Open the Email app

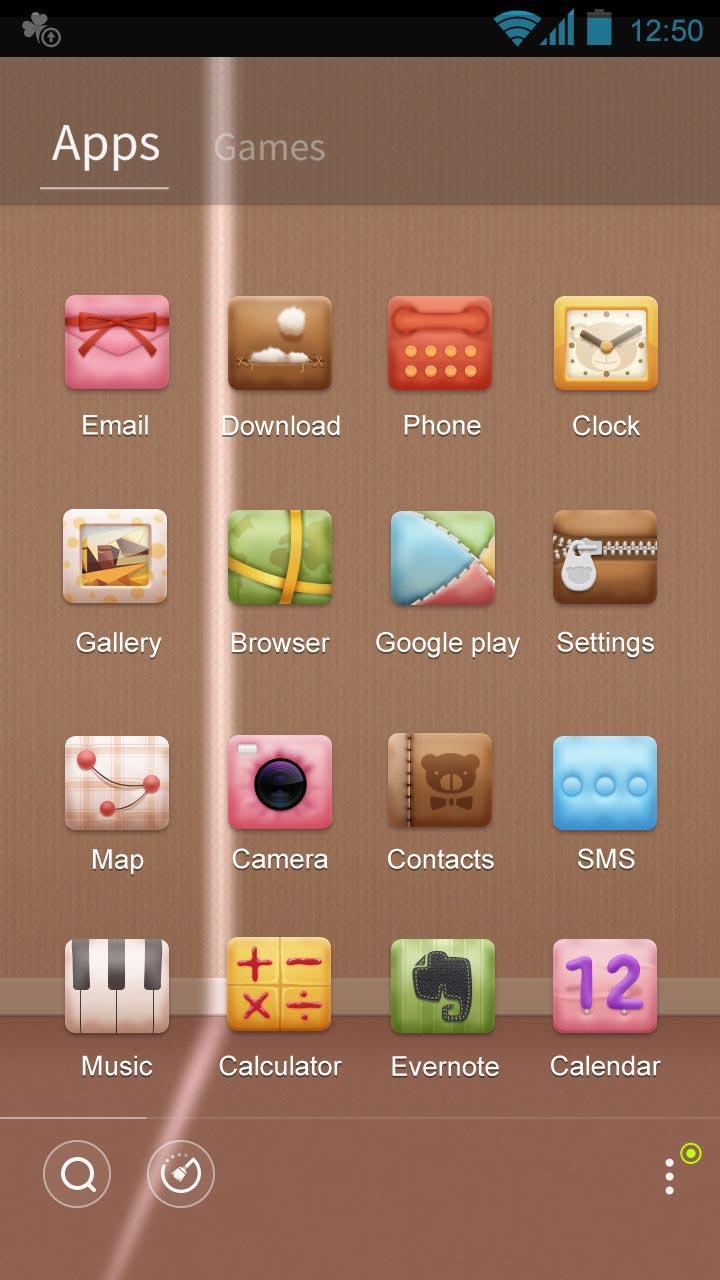click(116, 343)
